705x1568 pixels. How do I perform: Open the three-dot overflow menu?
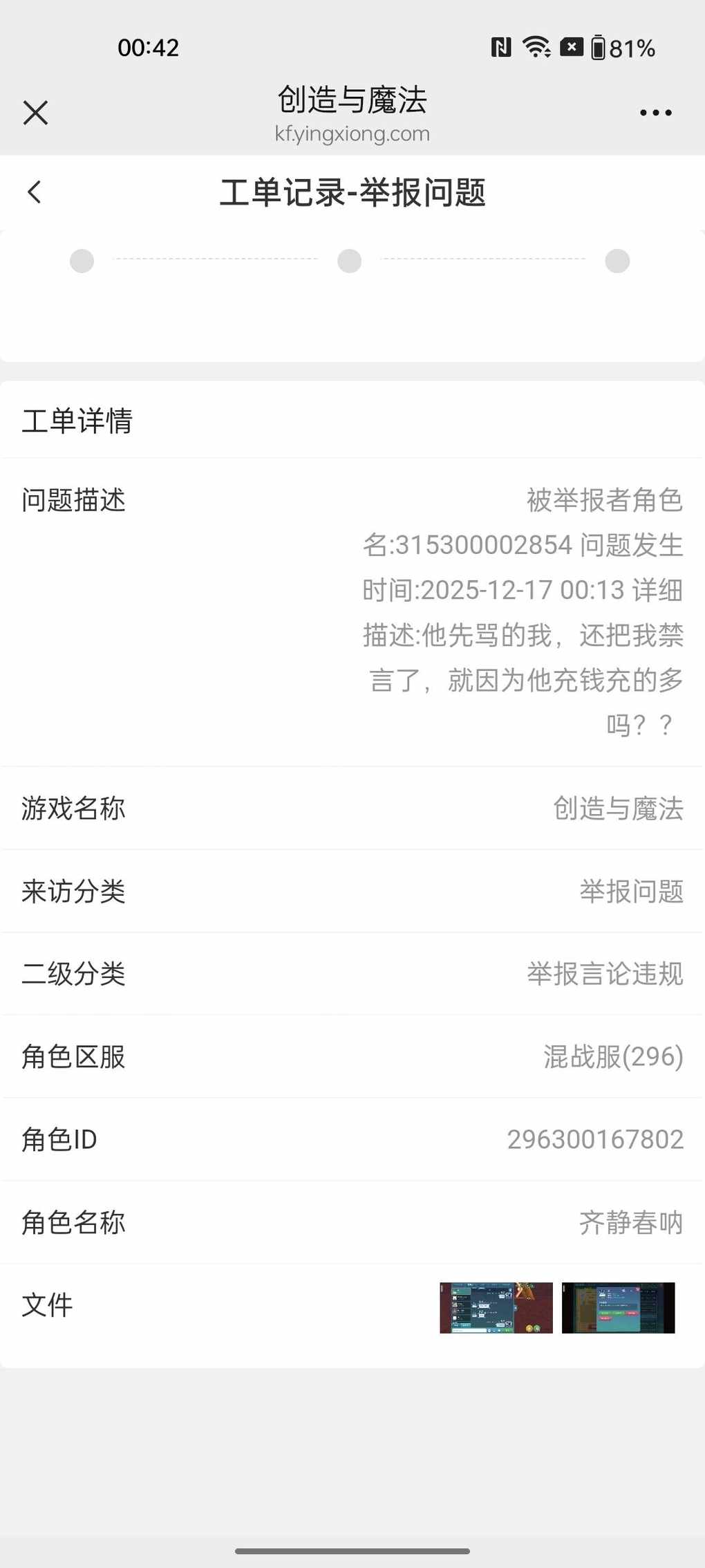click(x=655, y=113)
